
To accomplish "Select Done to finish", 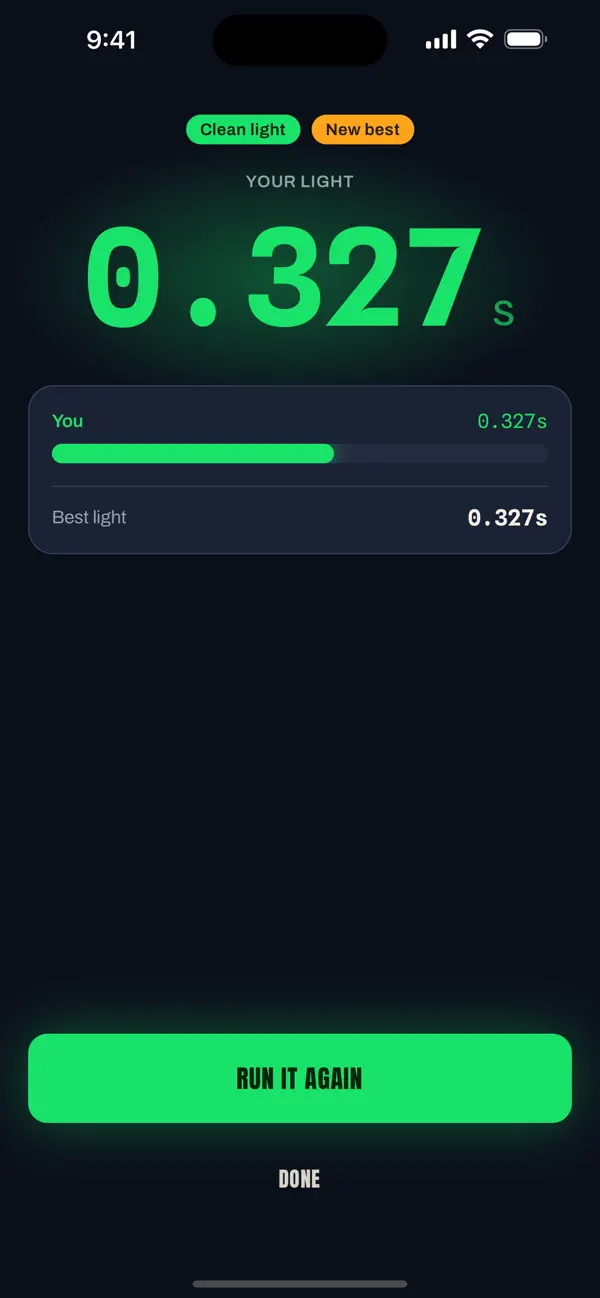I will [299, 1179].
